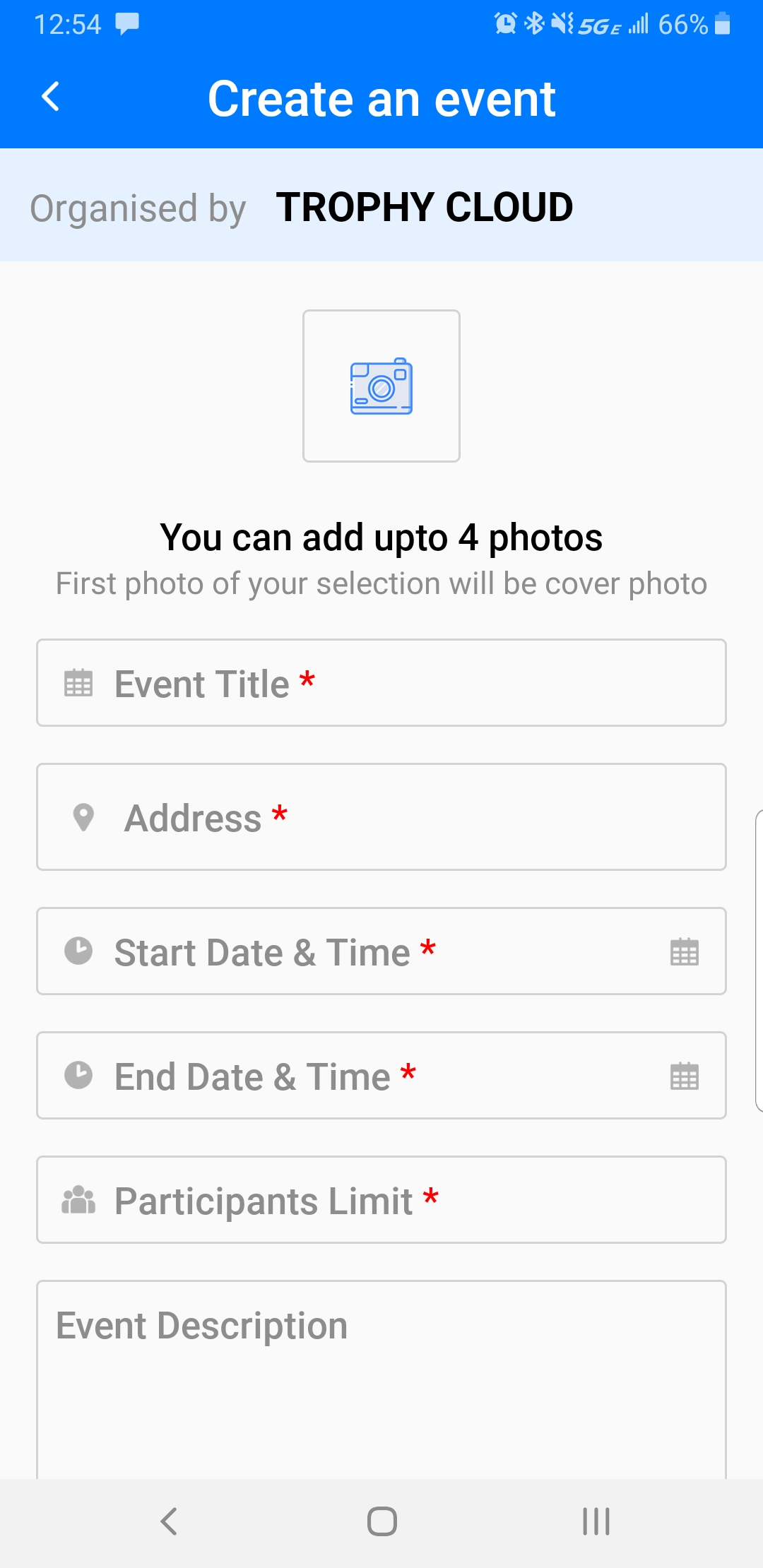Tap the Event Title field

[381, 683]
